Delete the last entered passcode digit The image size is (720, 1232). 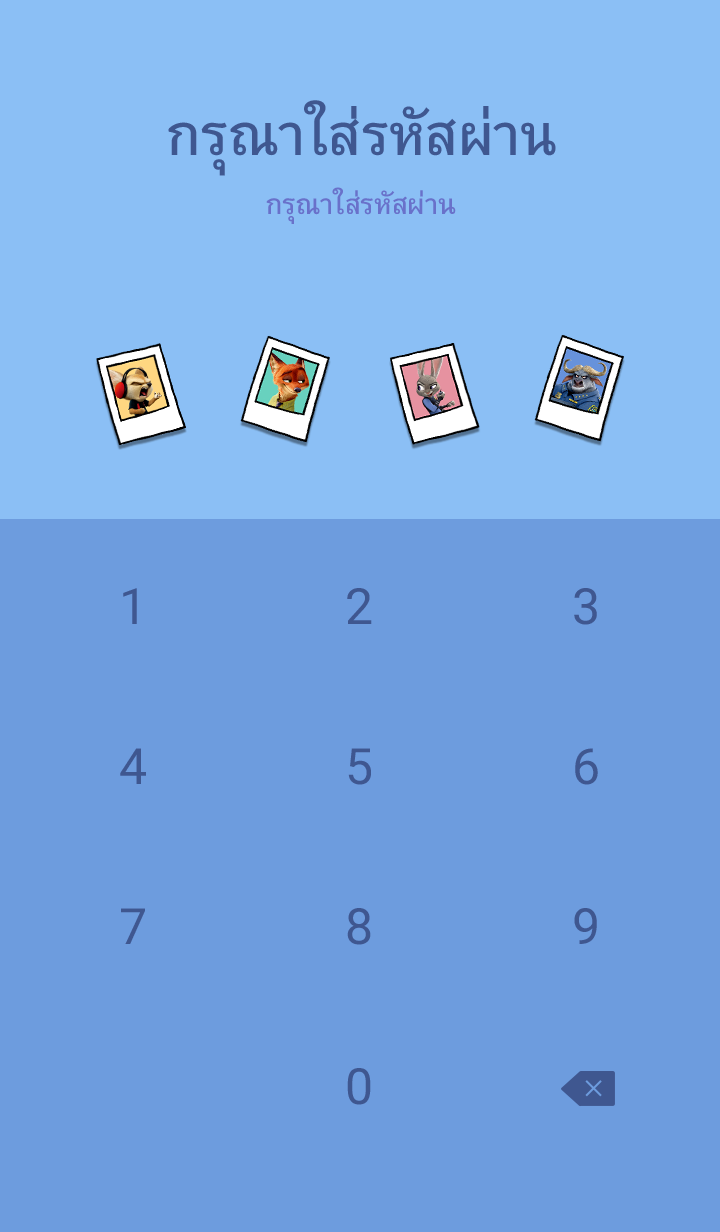point(588,1088)
